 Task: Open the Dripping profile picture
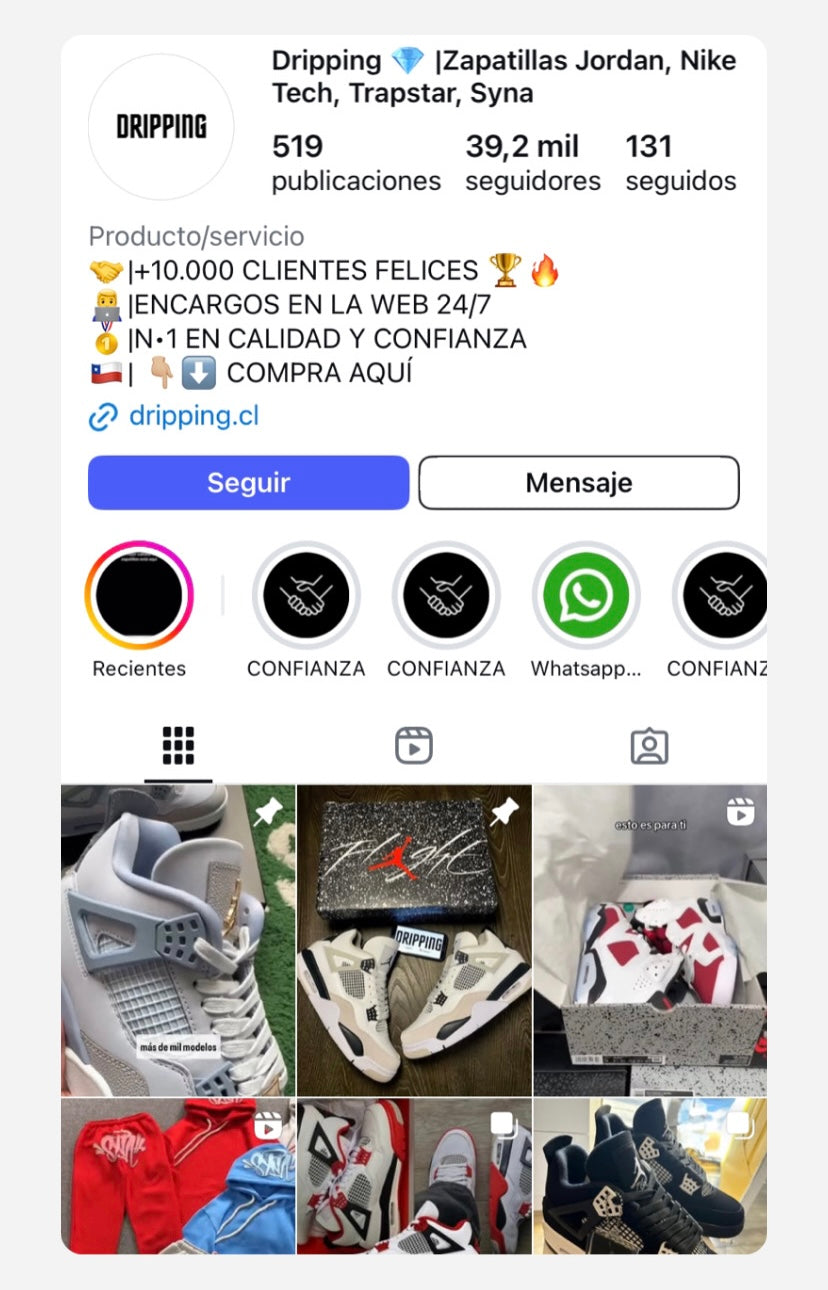coord(161,127)
